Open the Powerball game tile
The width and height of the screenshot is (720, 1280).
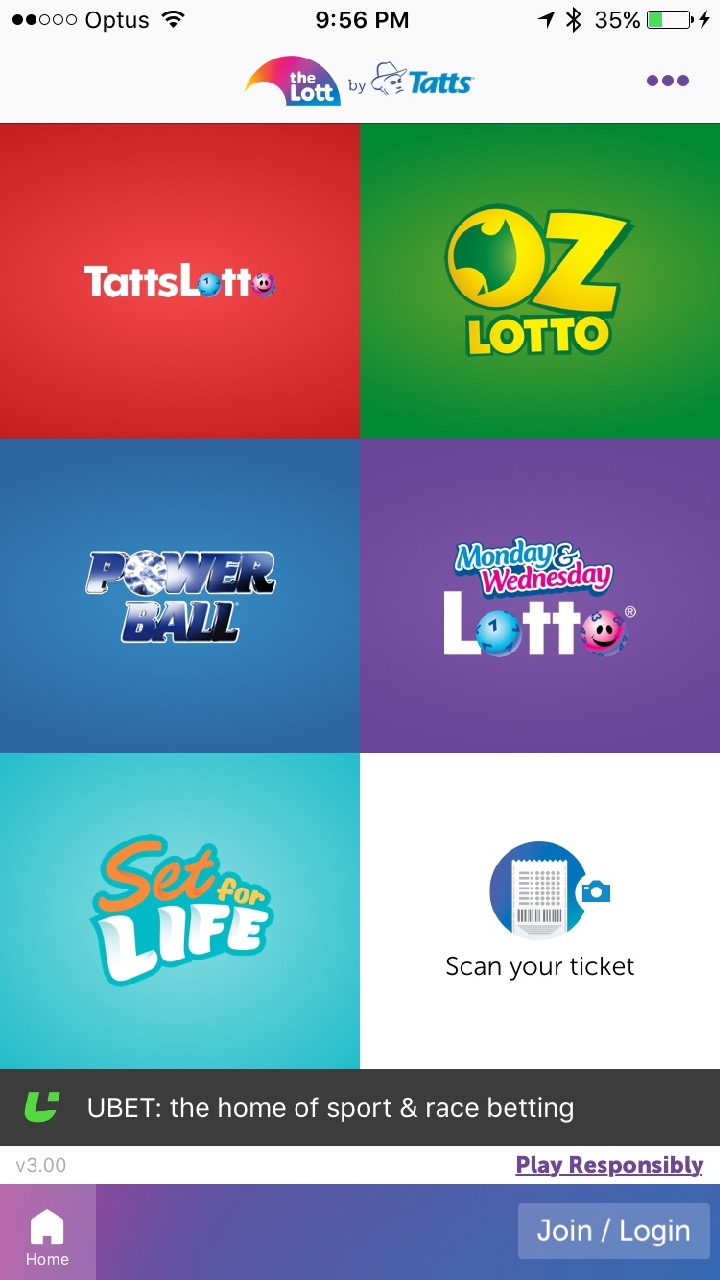coord(180,596)
